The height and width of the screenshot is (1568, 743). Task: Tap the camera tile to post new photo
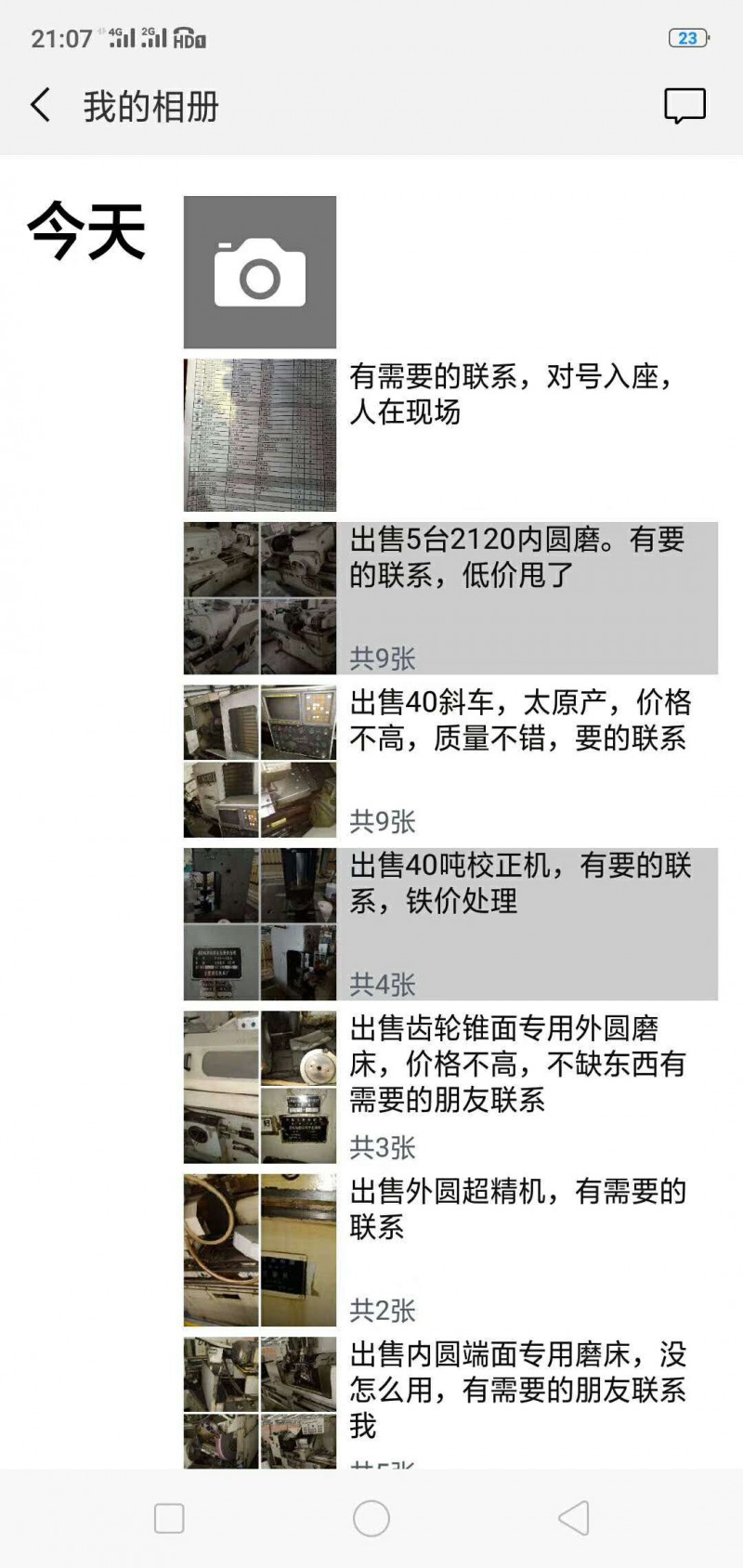tap(260, 272)
